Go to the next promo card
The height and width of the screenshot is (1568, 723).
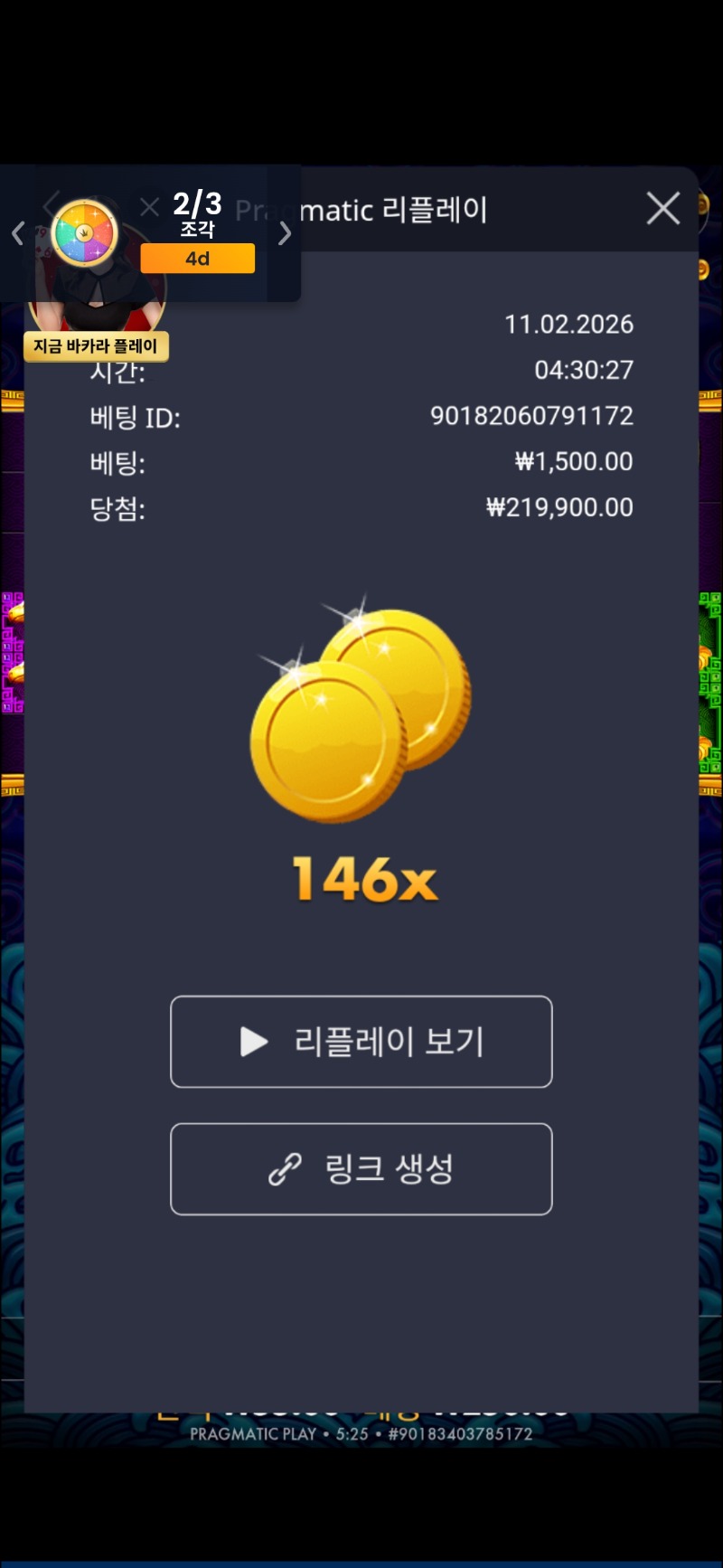pos(285,233)
